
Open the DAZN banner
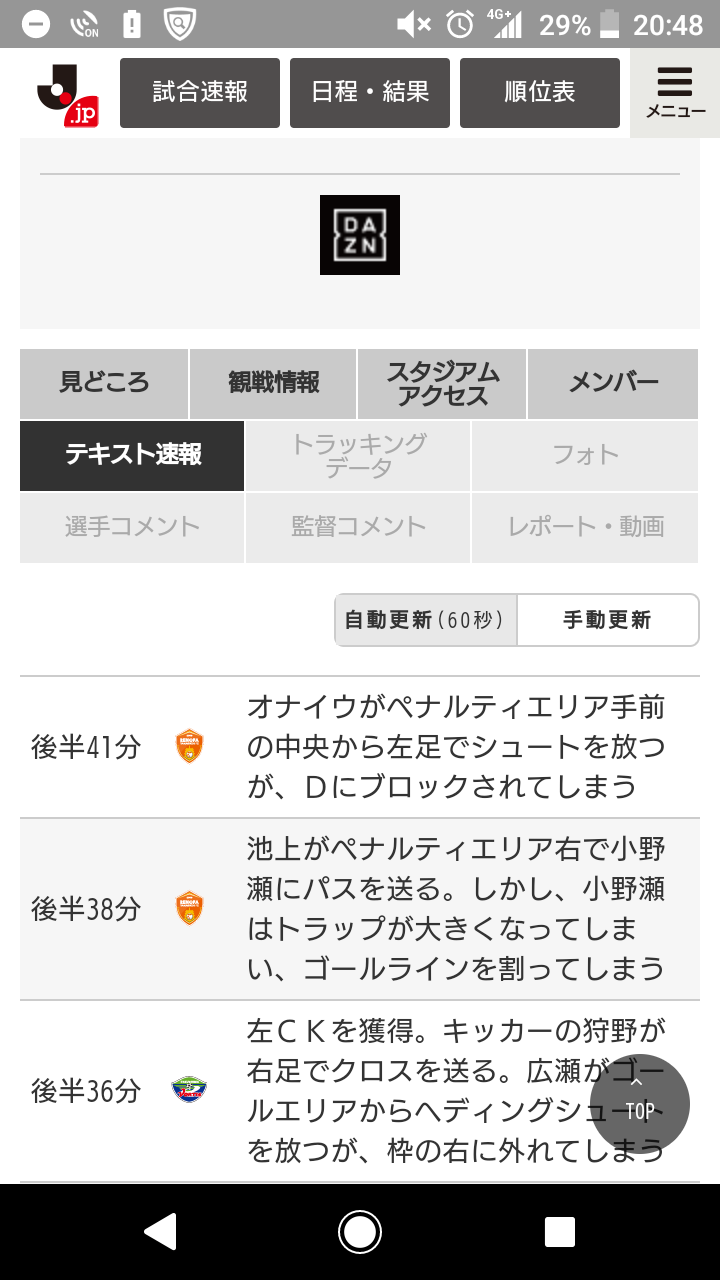click(360, 235)
